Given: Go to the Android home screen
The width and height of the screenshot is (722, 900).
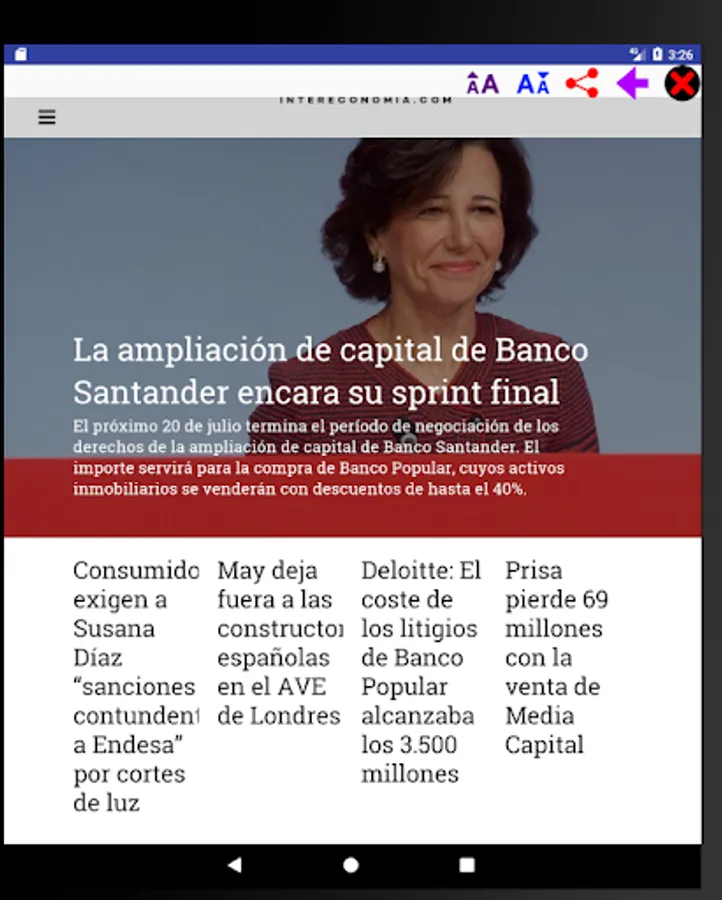Looking at the screenshot, I should click(x=351, y=865).
